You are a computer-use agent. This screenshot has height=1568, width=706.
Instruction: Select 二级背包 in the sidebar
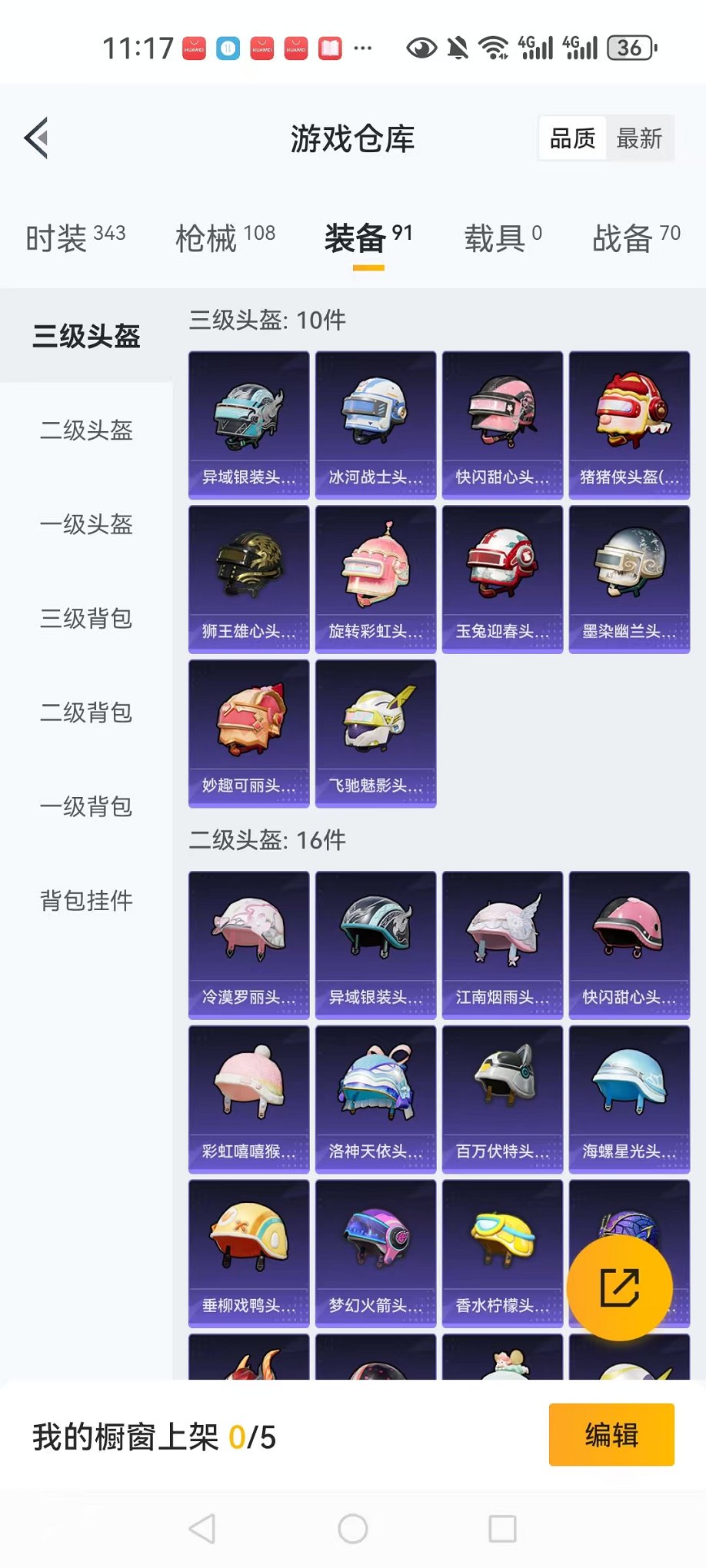(x=86, y=713)
